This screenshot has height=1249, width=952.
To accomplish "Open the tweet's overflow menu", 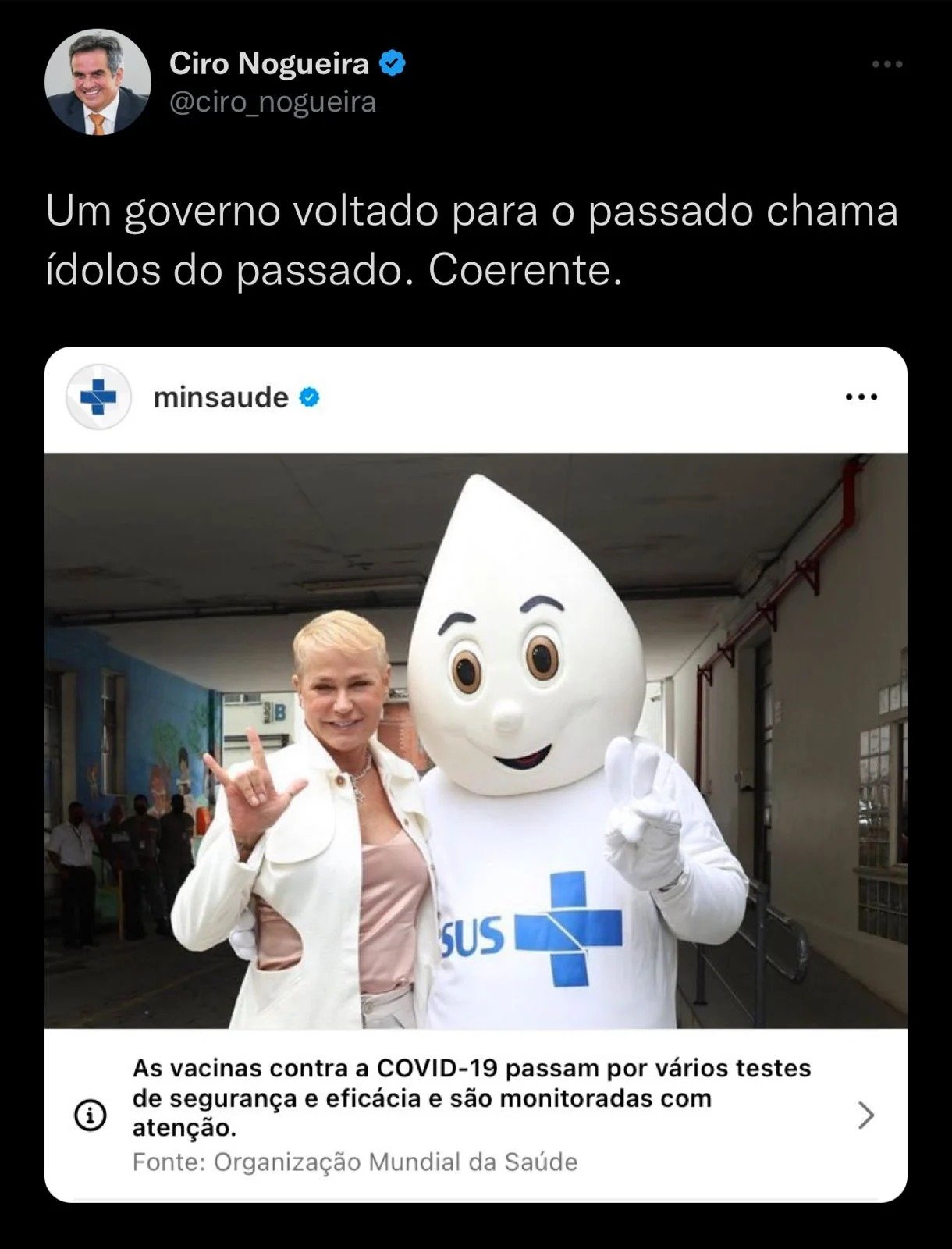I will pos(887,64).
